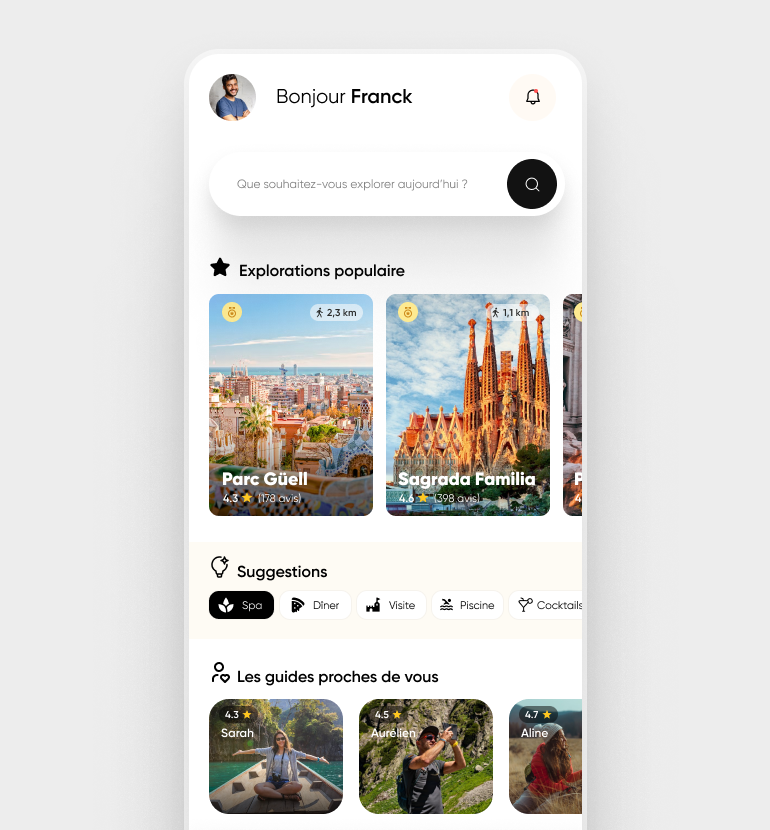770x830 pixels.
Task: Select the Cocktails suggestion chip
Action: point(547,605)
